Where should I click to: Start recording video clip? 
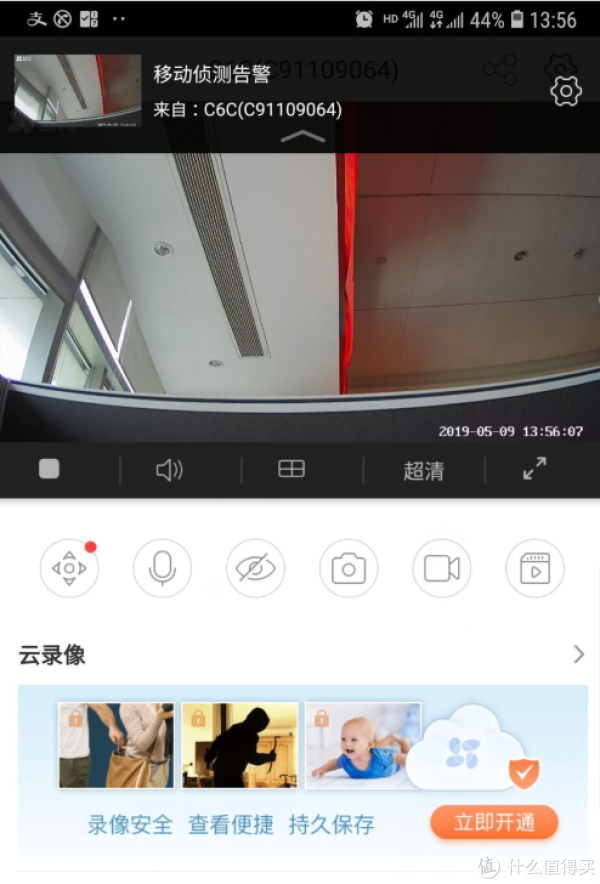441,568
